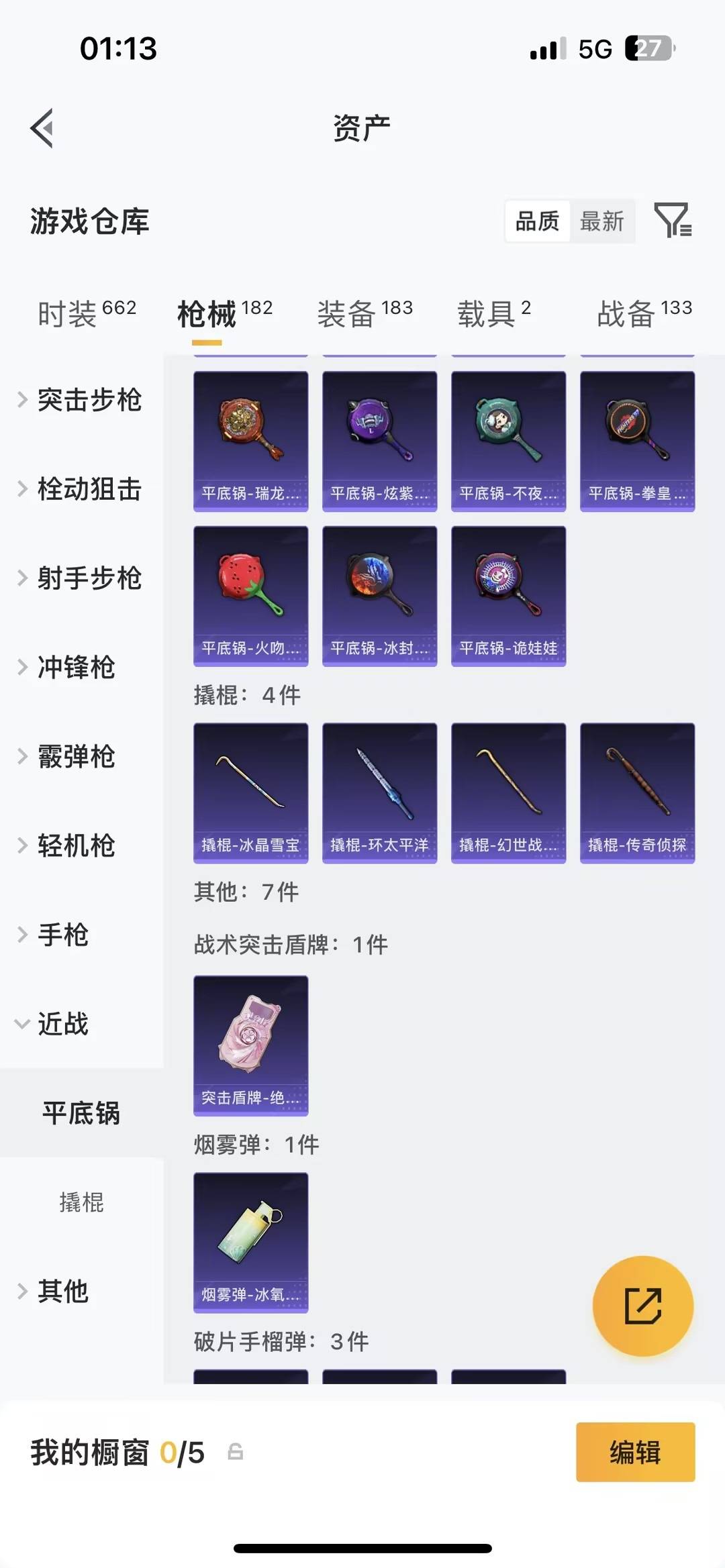Toggle sorting to 最新
The height and width of the screenshot is (1568, 725).
[602, 221]
